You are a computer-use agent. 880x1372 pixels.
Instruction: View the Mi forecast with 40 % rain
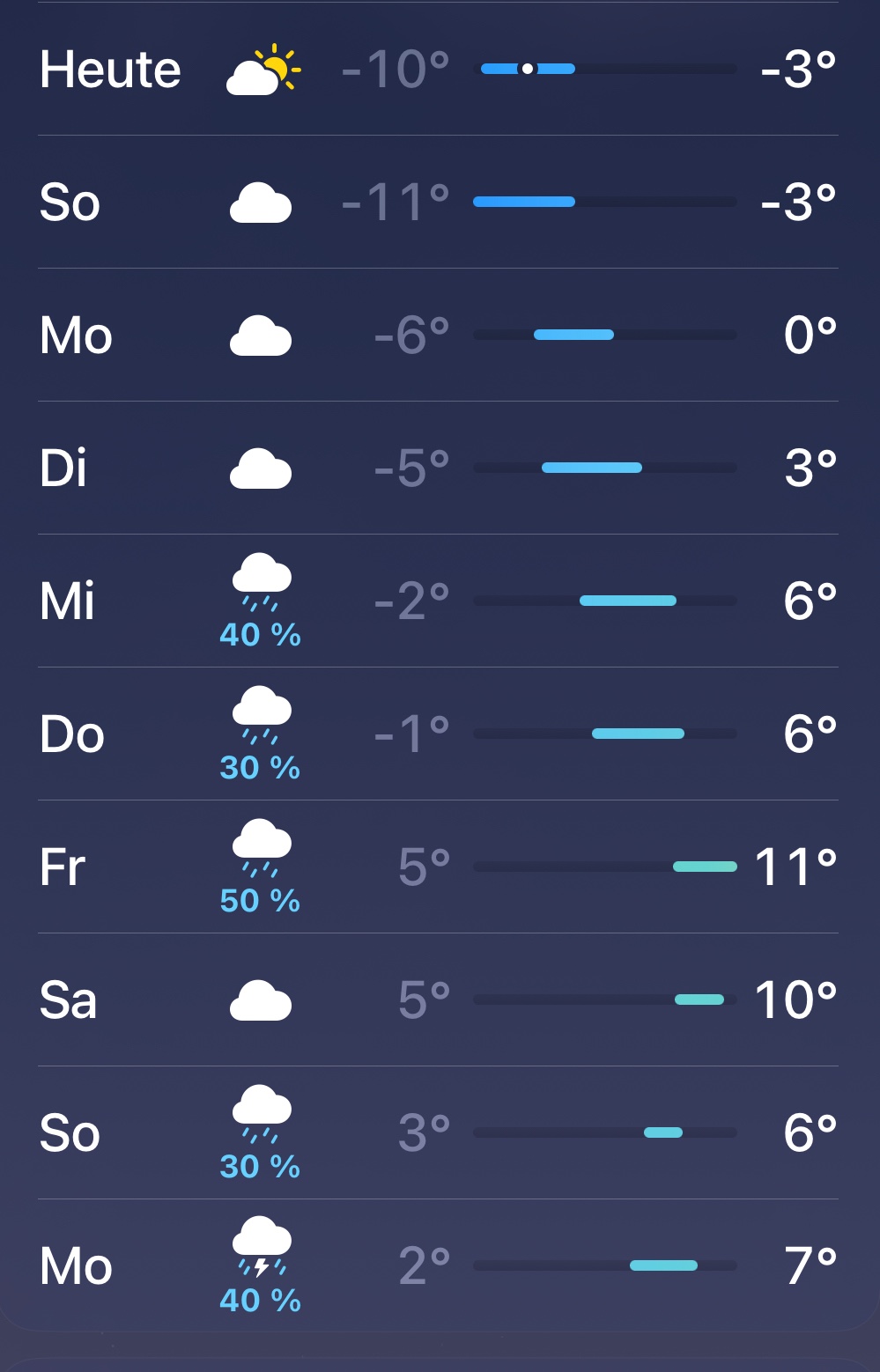click(x=438, y=601)
